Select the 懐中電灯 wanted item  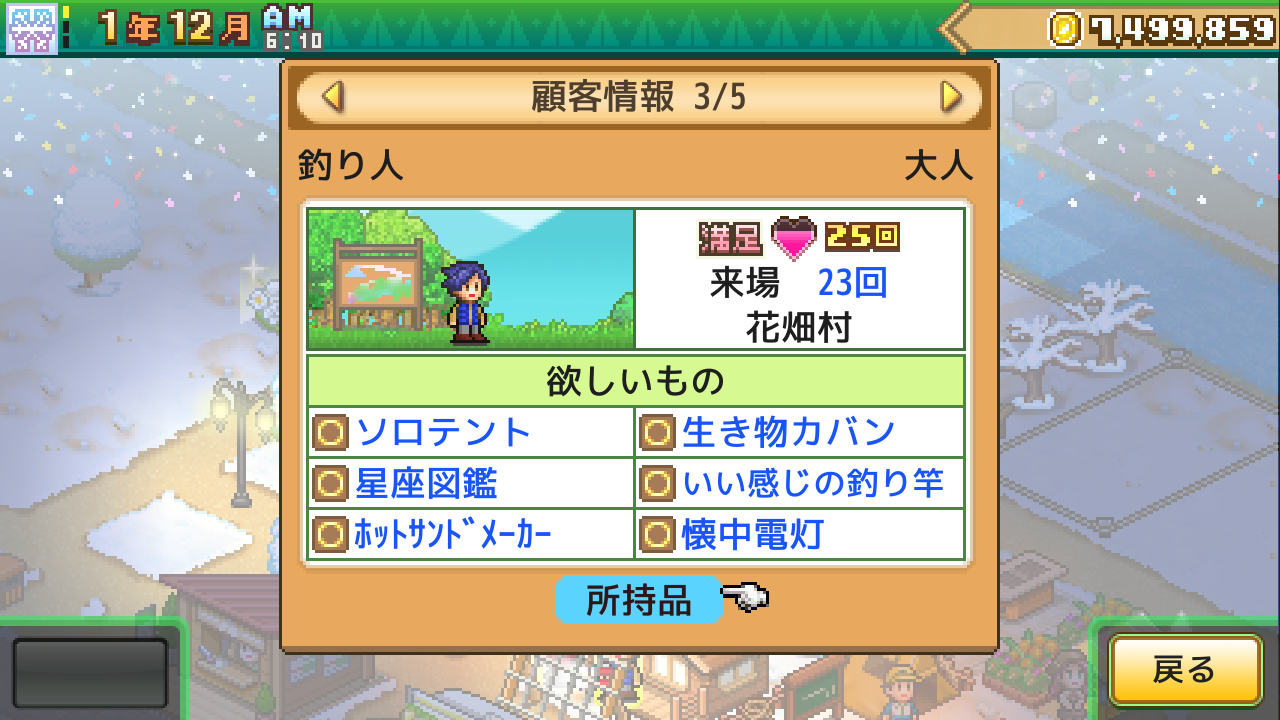[799, 535]
